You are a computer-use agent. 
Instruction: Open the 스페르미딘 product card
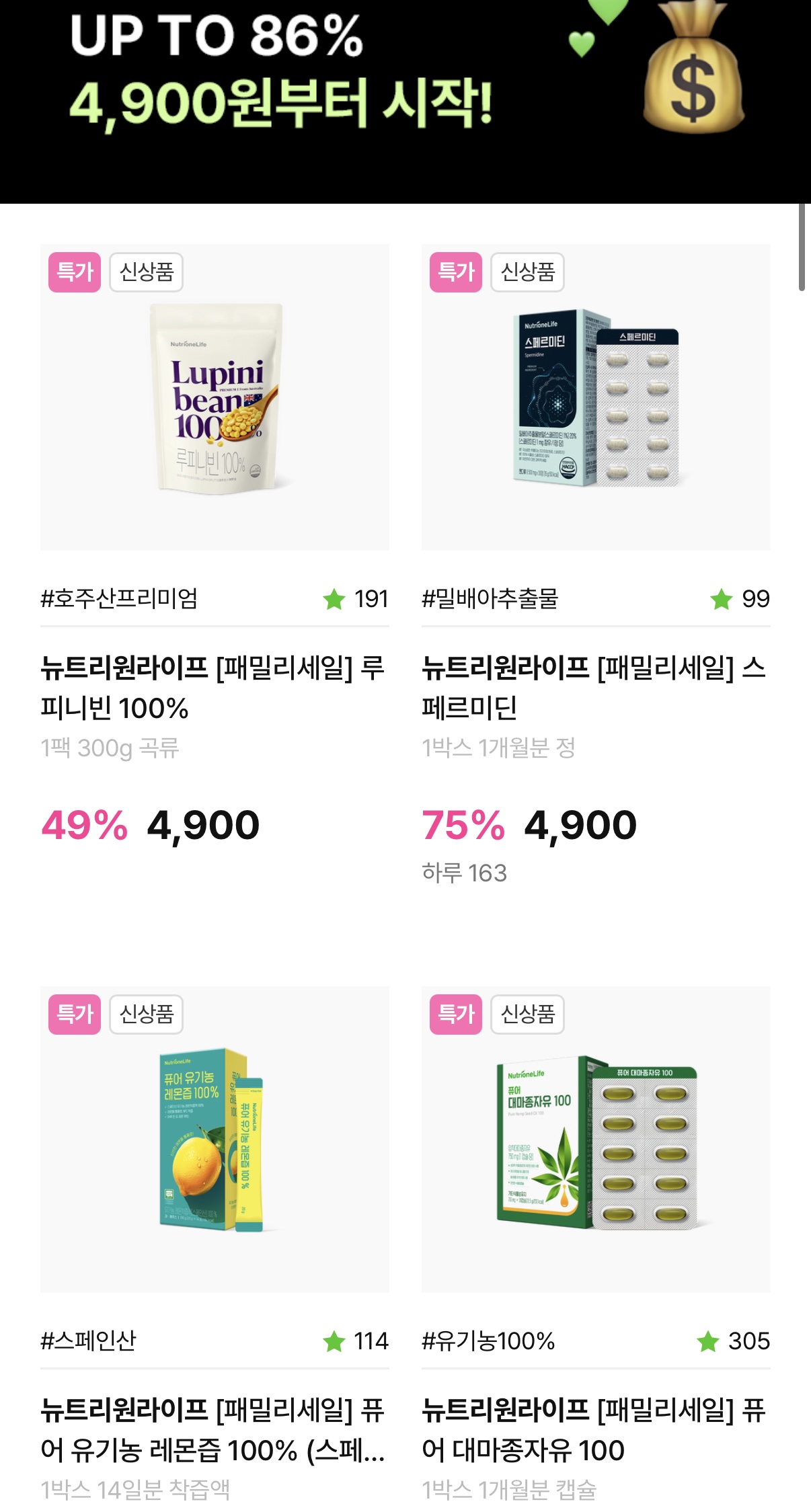tap(595, 398)
